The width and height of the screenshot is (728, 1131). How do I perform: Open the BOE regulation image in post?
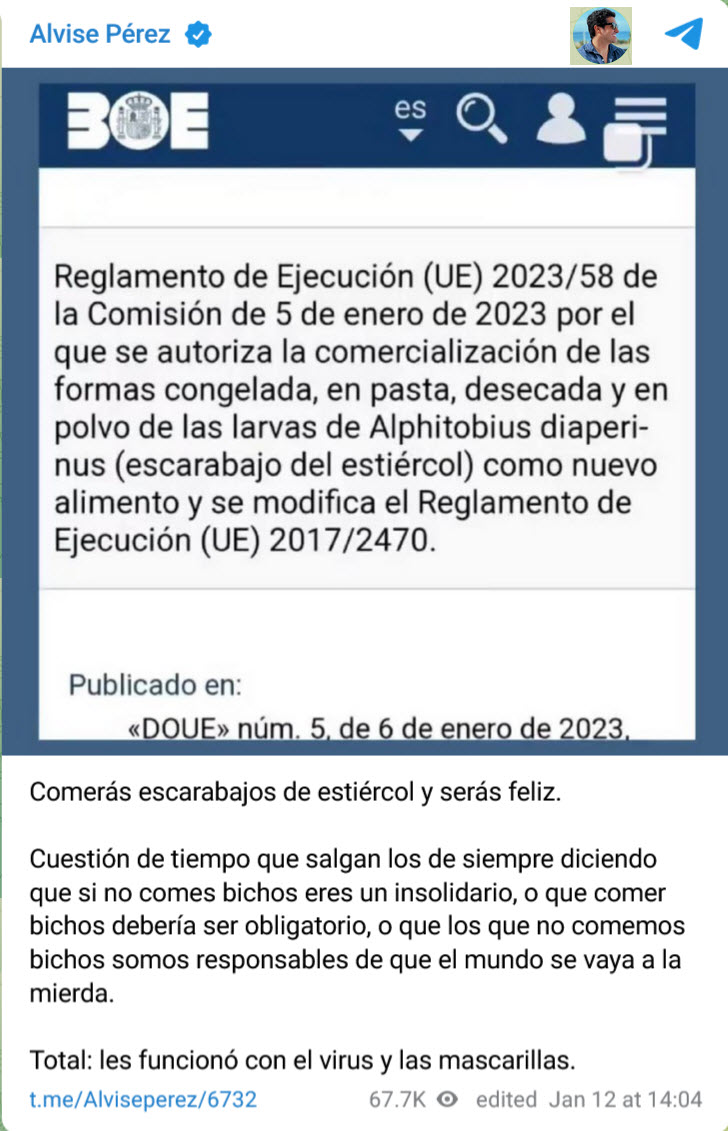coord(365,410)
